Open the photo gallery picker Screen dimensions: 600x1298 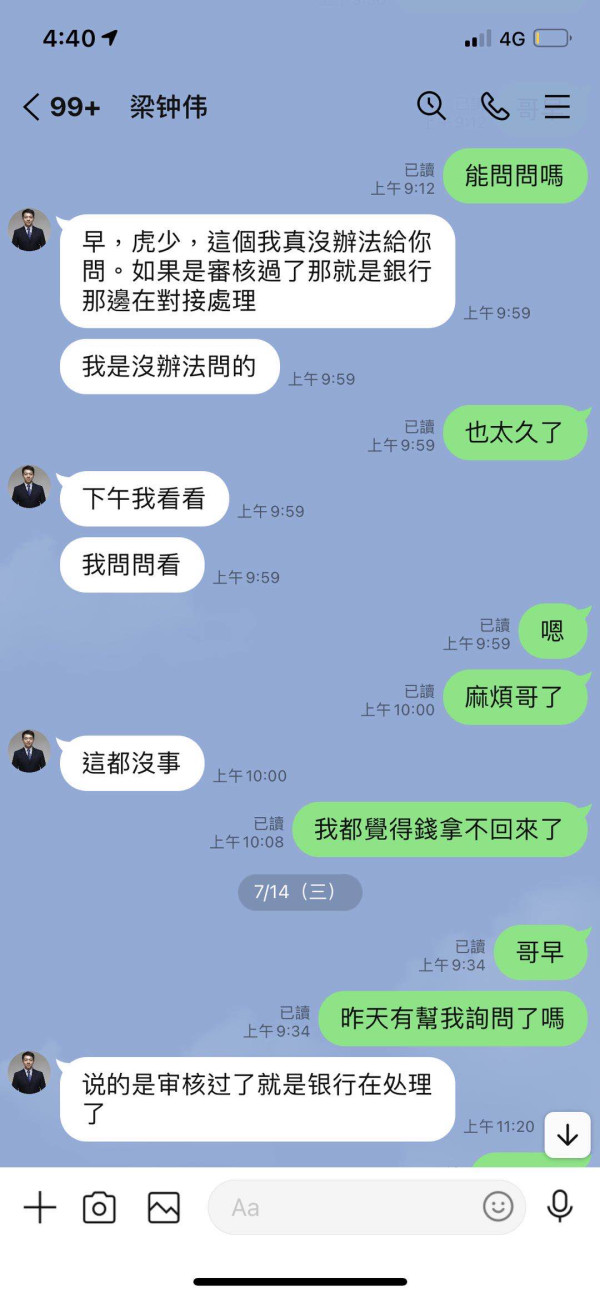pos(164,1208)
